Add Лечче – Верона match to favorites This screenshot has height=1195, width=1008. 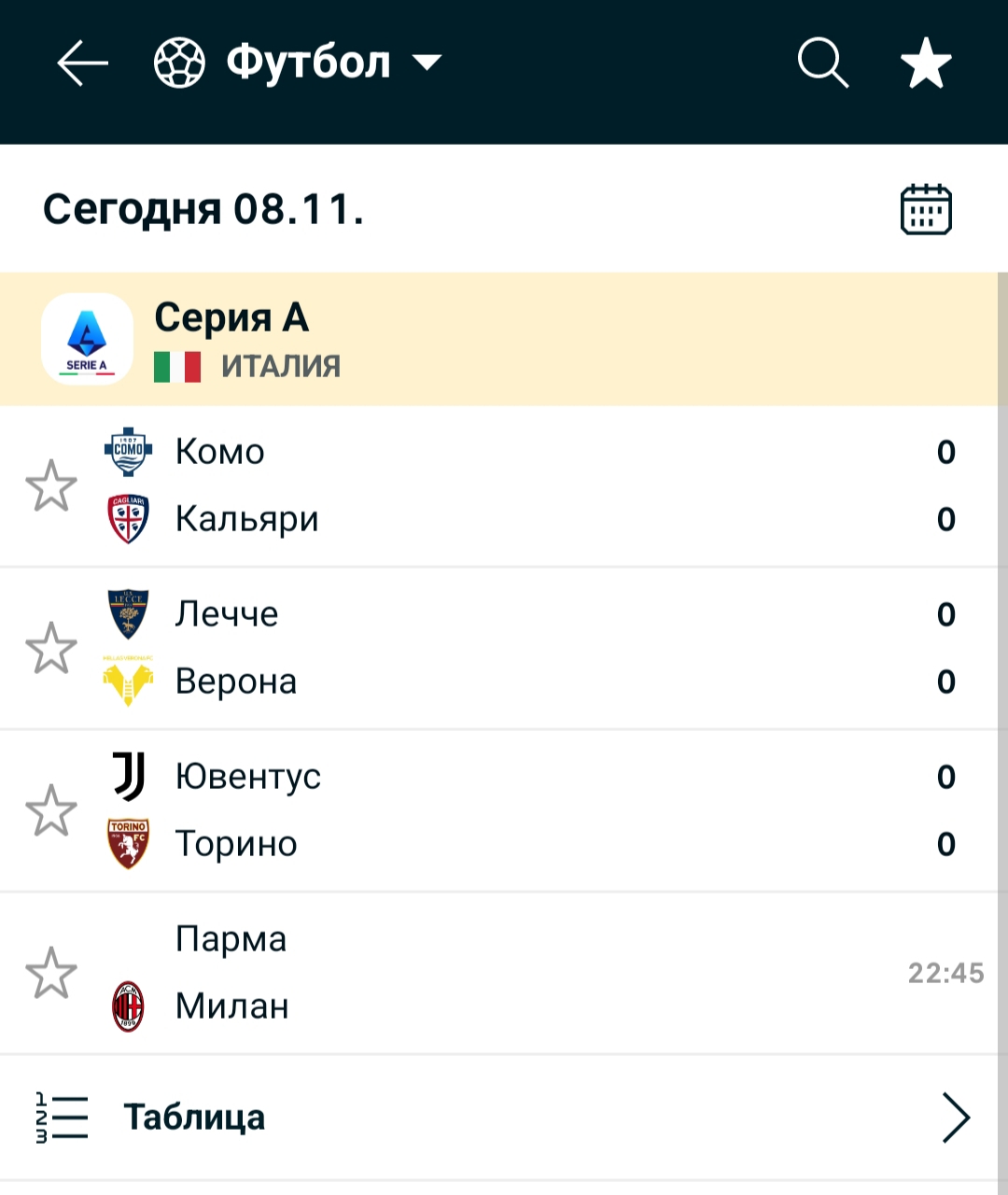point(50,648)
